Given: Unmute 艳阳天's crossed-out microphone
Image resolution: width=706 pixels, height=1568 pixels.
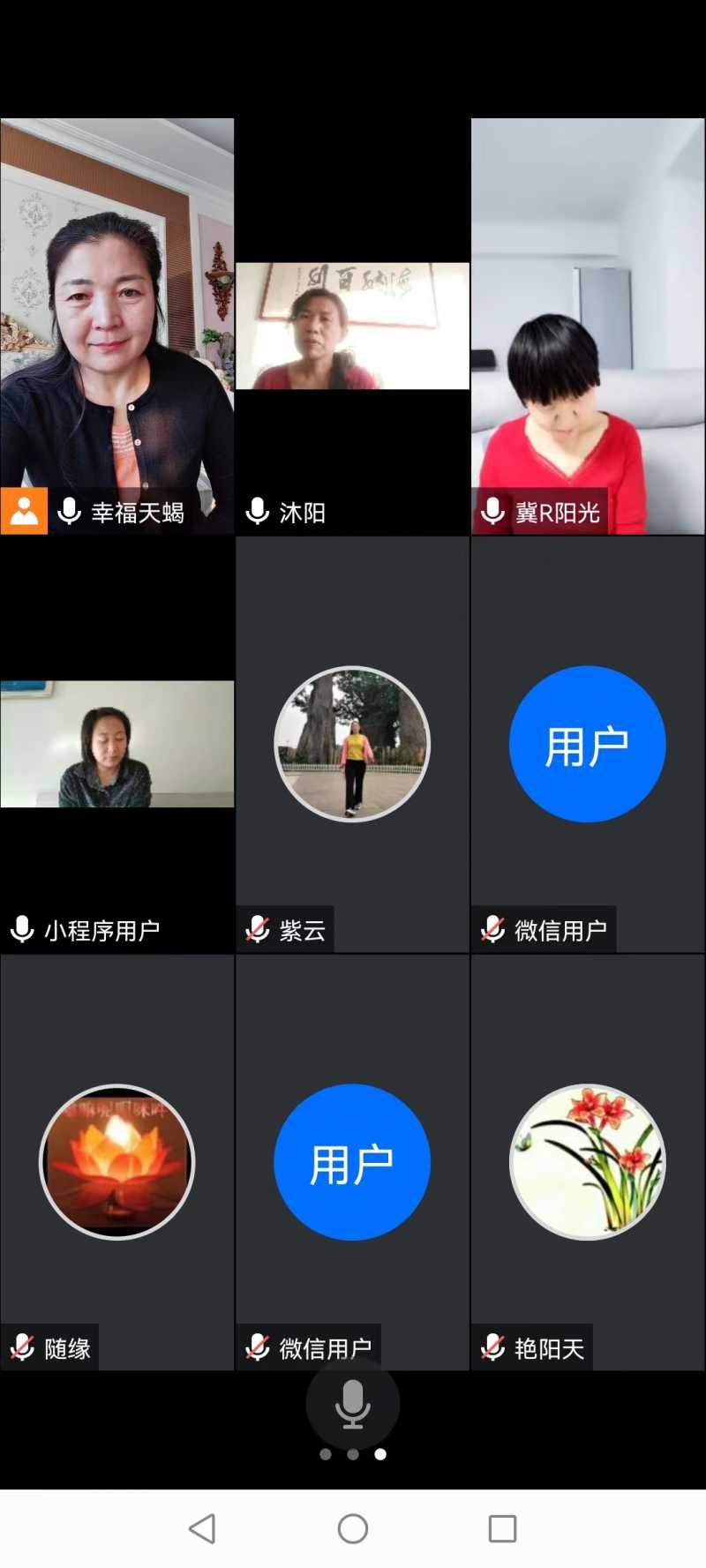Looking at the screenshot, I should click(492, 1347).
